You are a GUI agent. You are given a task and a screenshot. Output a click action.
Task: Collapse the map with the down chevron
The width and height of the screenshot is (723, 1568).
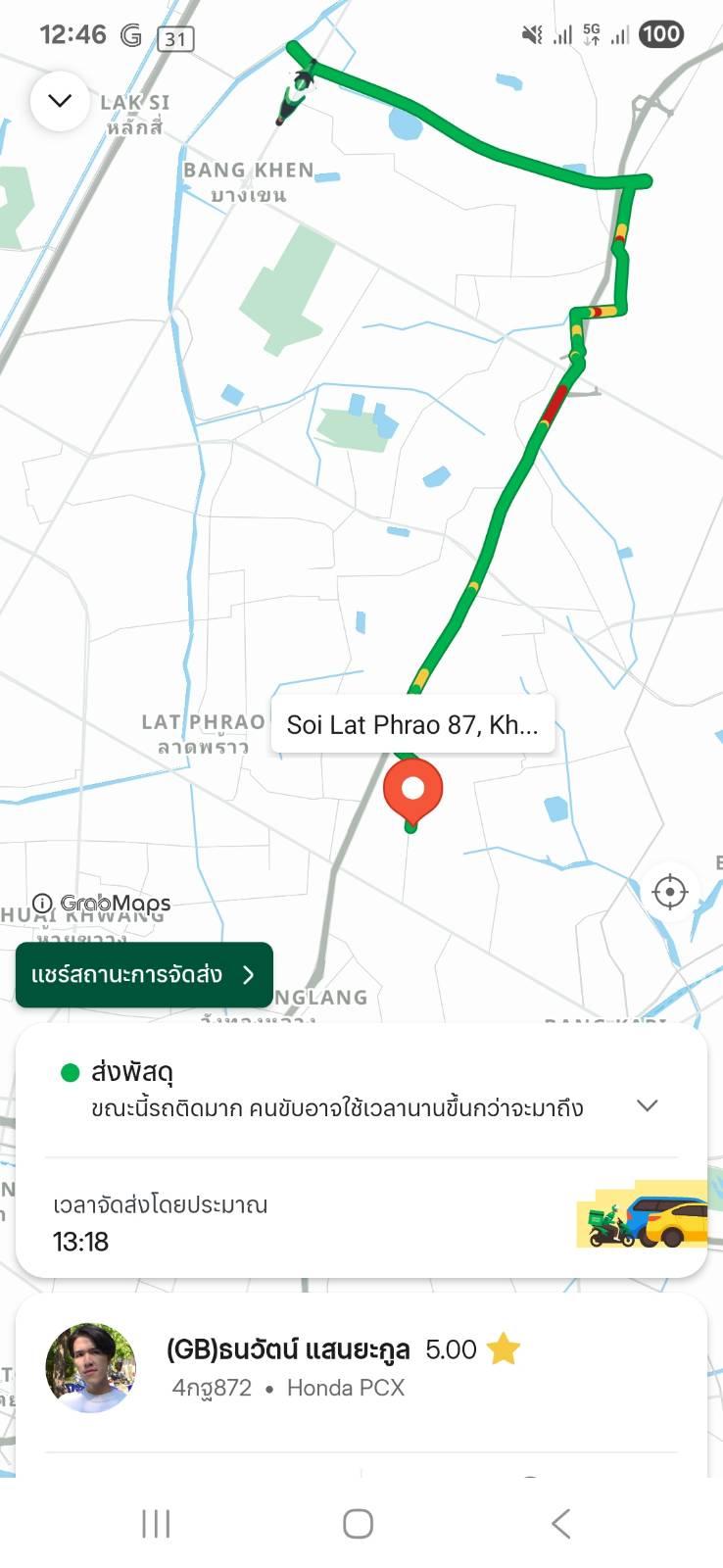pyautogui.click(x=60, y=101)
